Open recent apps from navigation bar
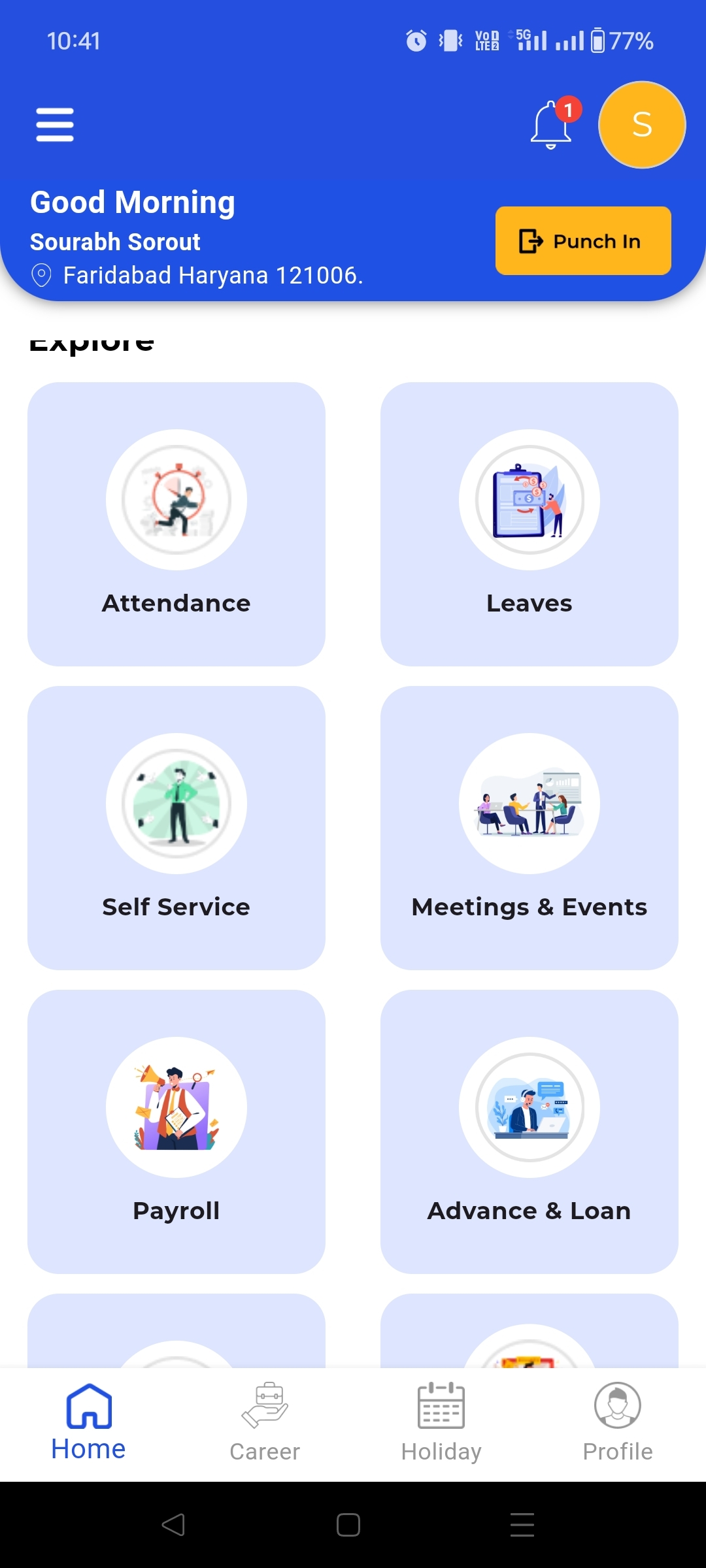Viewport: 706px width, 1568px height. (522, 1525)
